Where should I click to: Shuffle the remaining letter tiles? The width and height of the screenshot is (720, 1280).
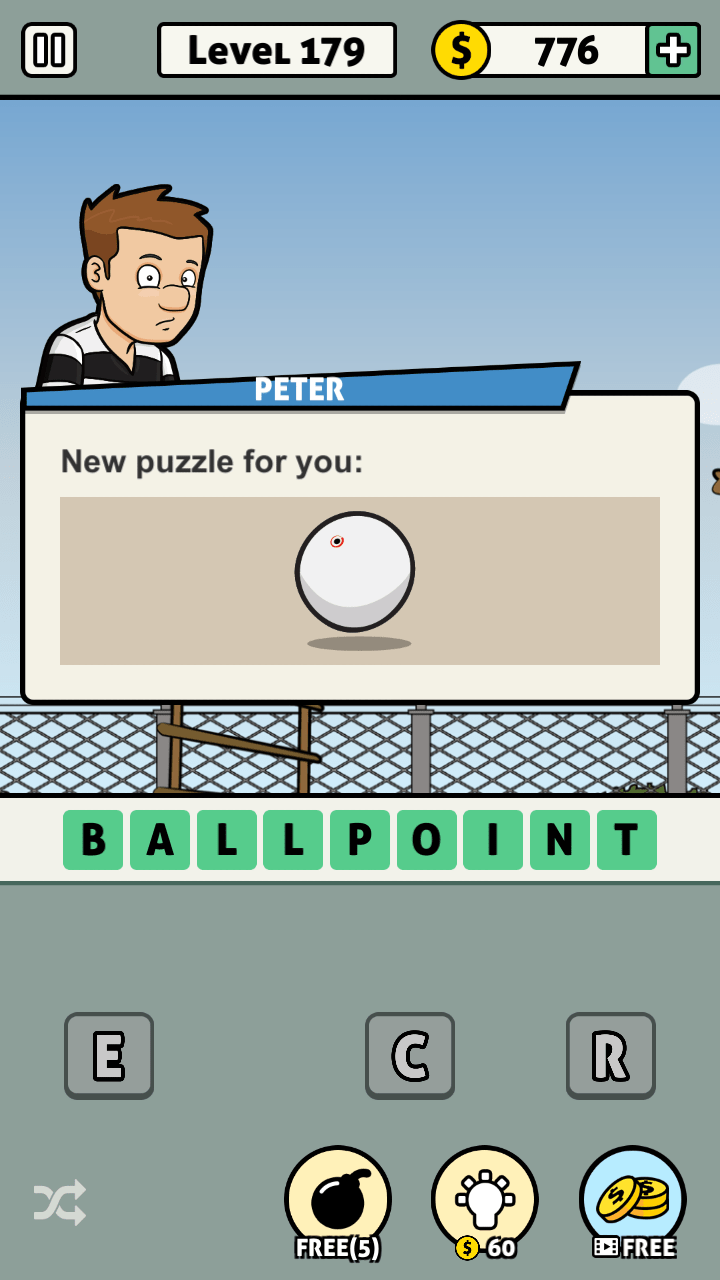tap(60, 1202)
